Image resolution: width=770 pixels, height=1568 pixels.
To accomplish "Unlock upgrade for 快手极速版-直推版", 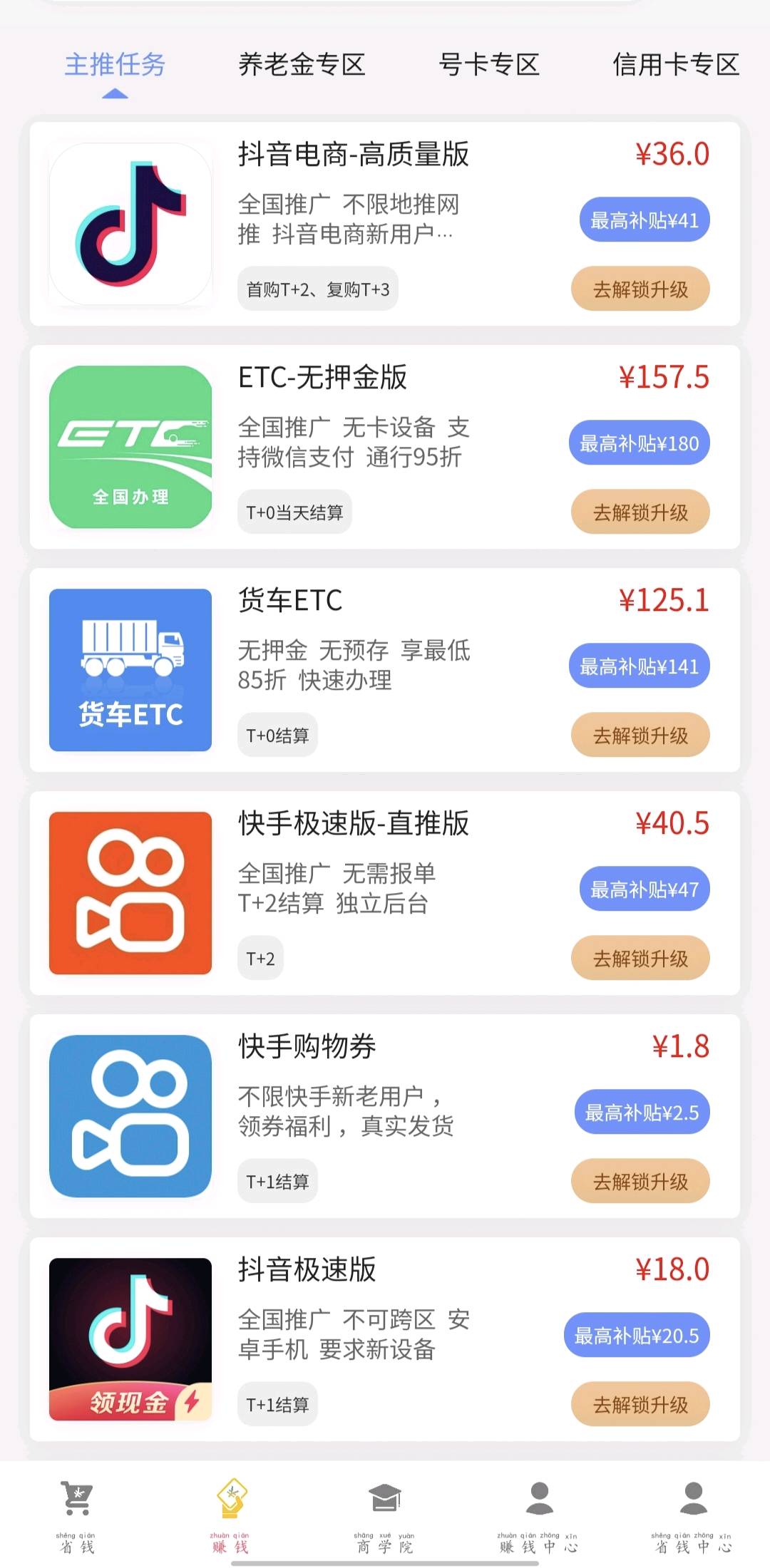I will coord(640,958).
